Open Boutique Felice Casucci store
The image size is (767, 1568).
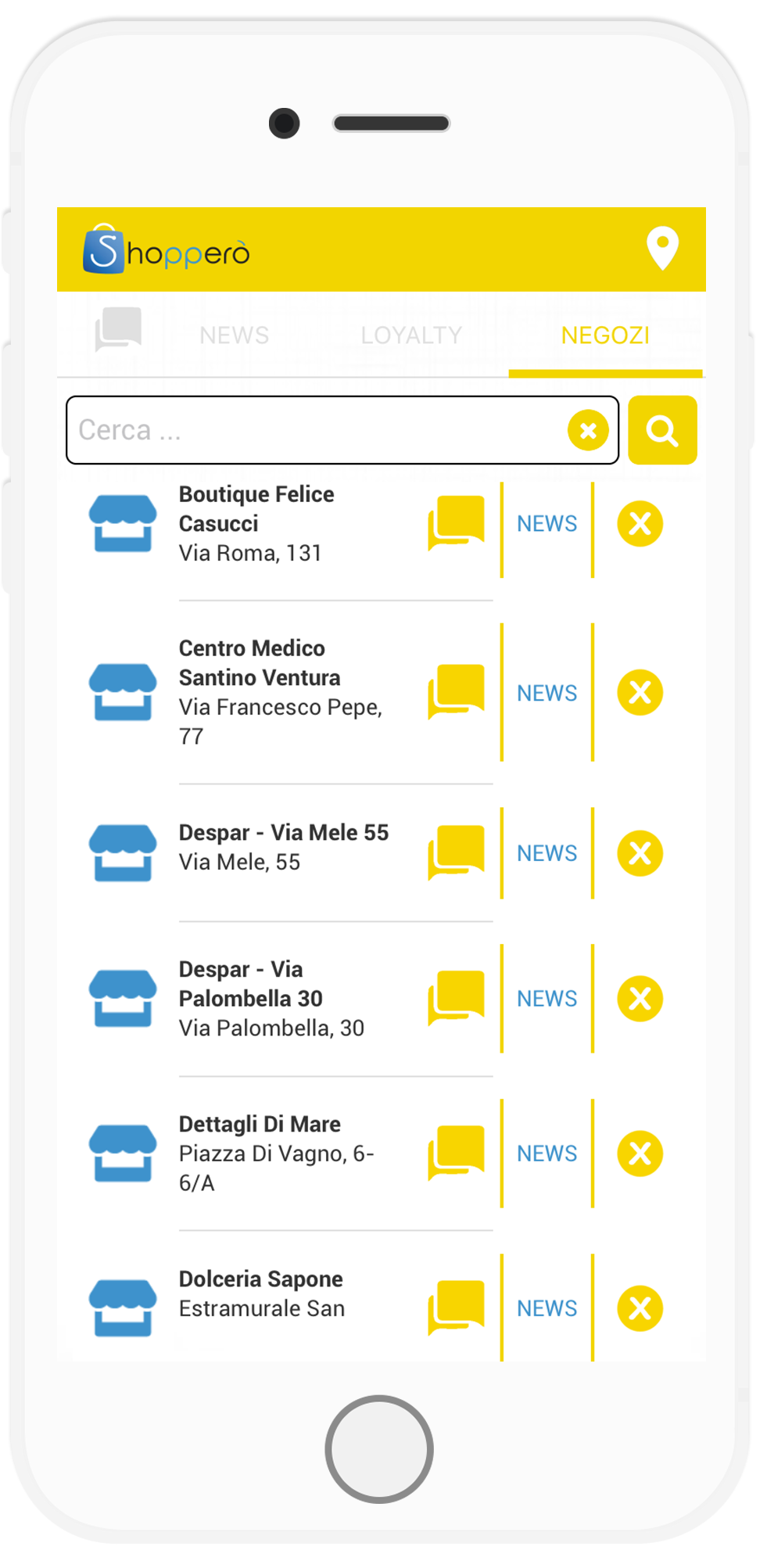[256, 523]
